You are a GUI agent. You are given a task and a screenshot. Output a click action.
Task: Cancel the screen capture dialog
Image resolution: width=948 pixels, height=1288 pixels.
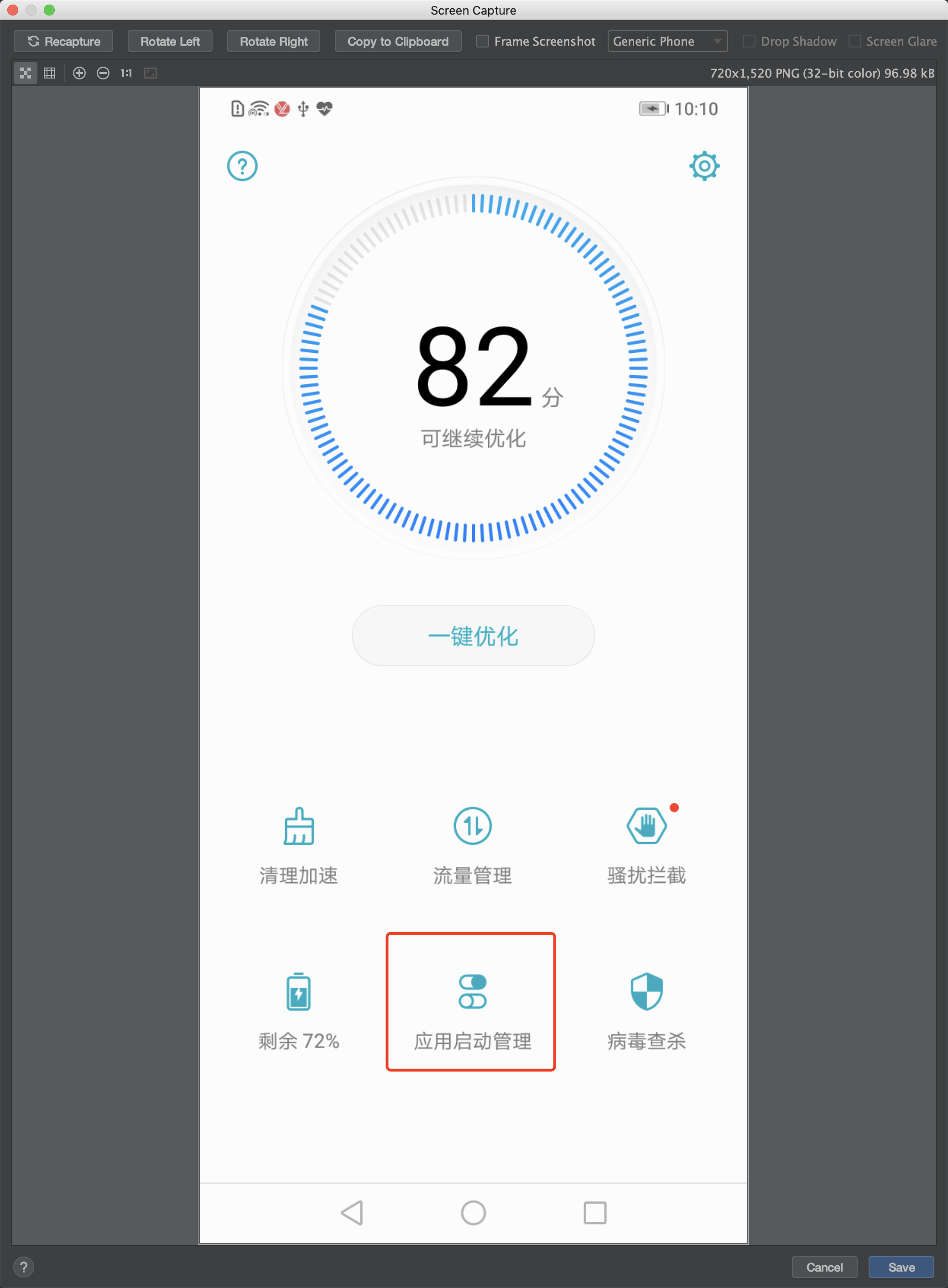click(x=823, y=1267)
